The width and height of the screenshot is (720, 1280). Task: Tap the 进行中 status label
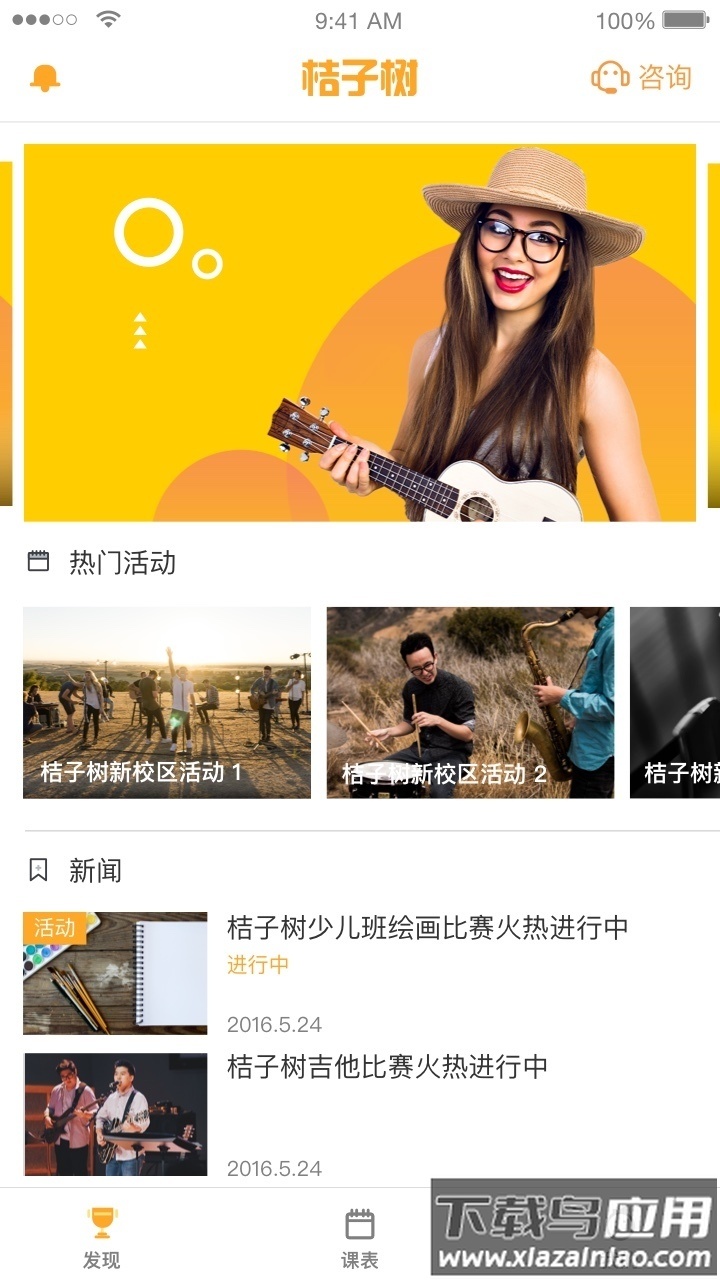(x=254, y=964)
